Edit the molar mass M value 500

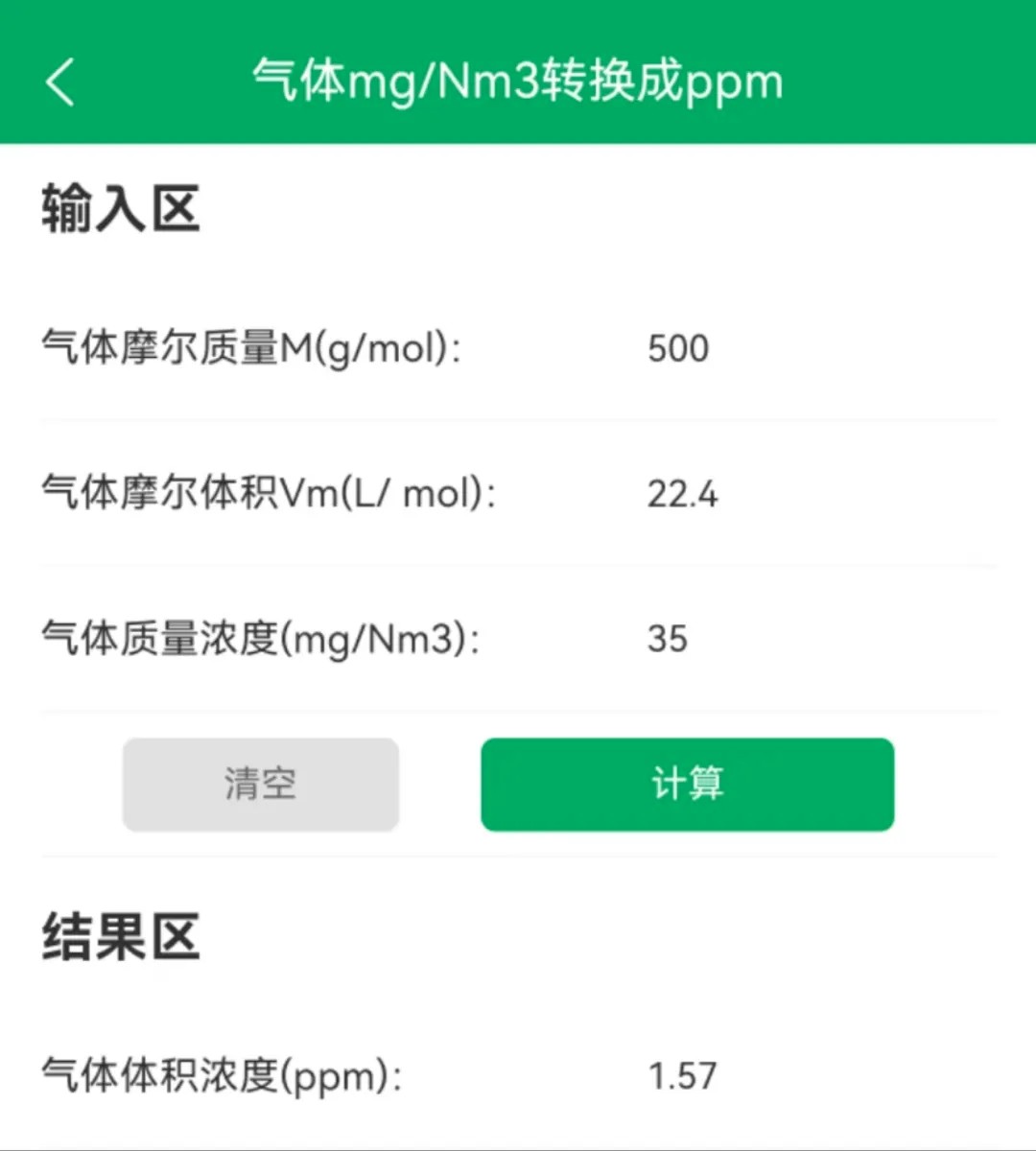click(678, 348)
